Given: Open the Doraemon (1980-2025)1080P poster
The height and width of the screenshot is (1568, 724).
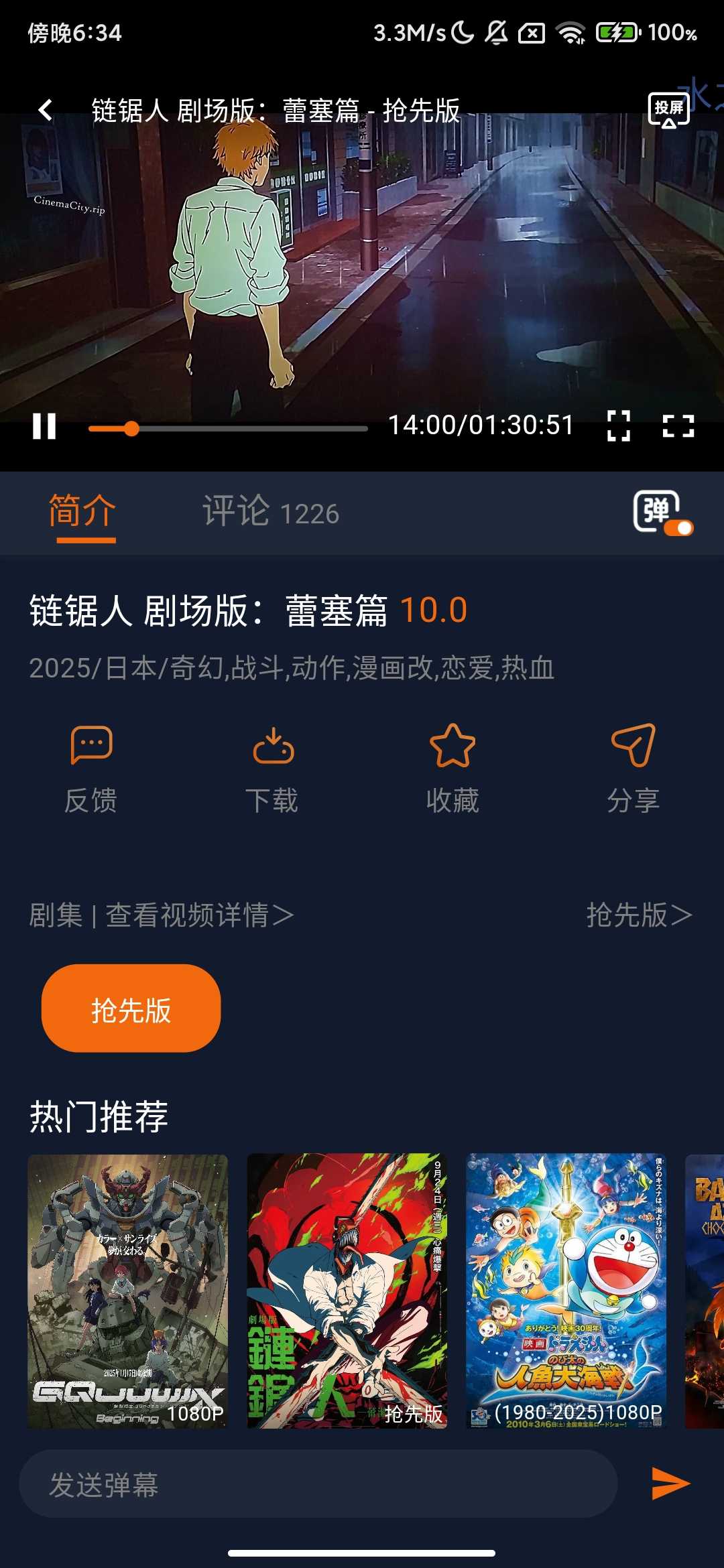Looking at the screenshot, I should [566, 1291].
